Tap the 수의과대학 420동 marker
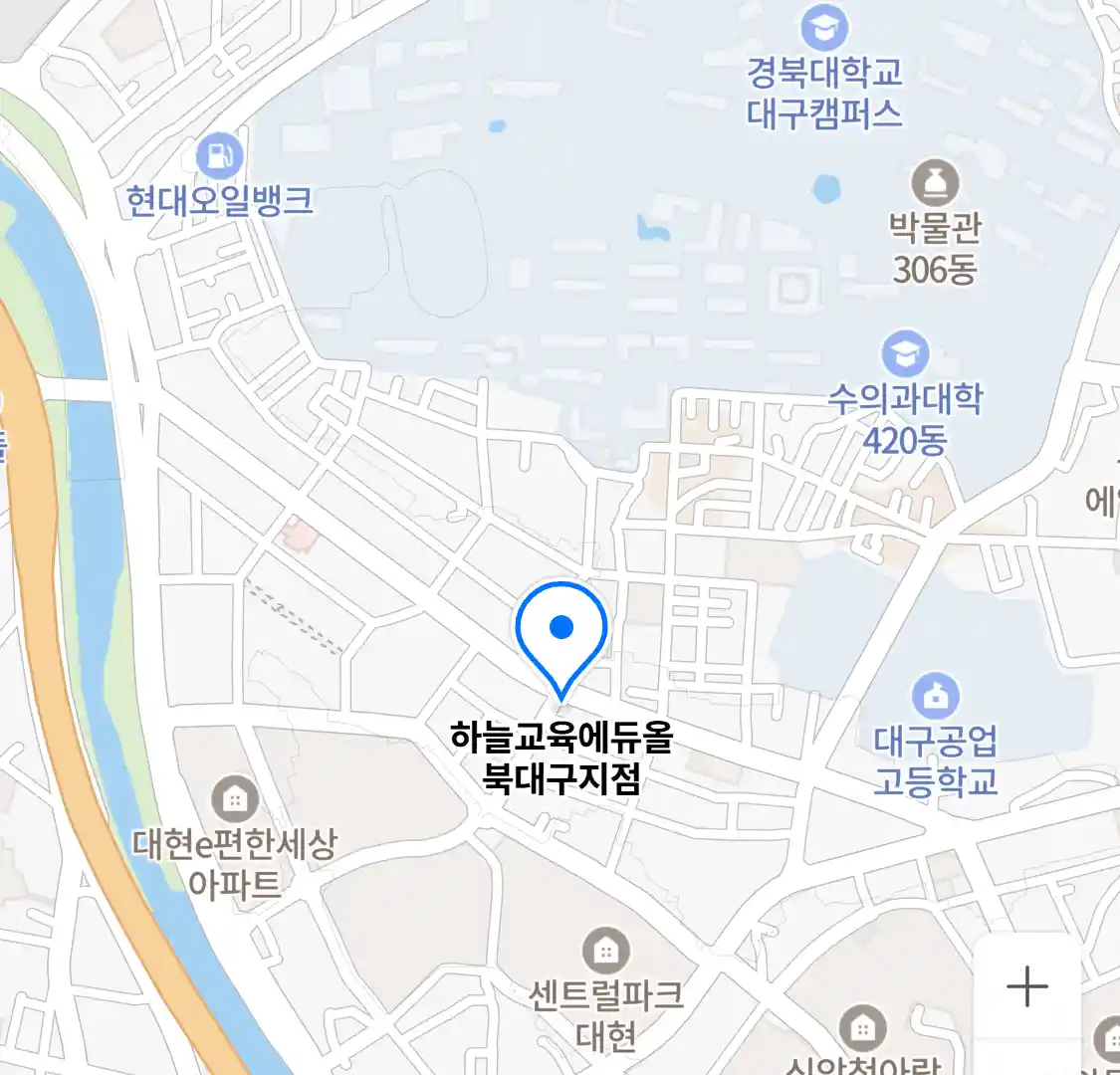 tap(905, 354)
